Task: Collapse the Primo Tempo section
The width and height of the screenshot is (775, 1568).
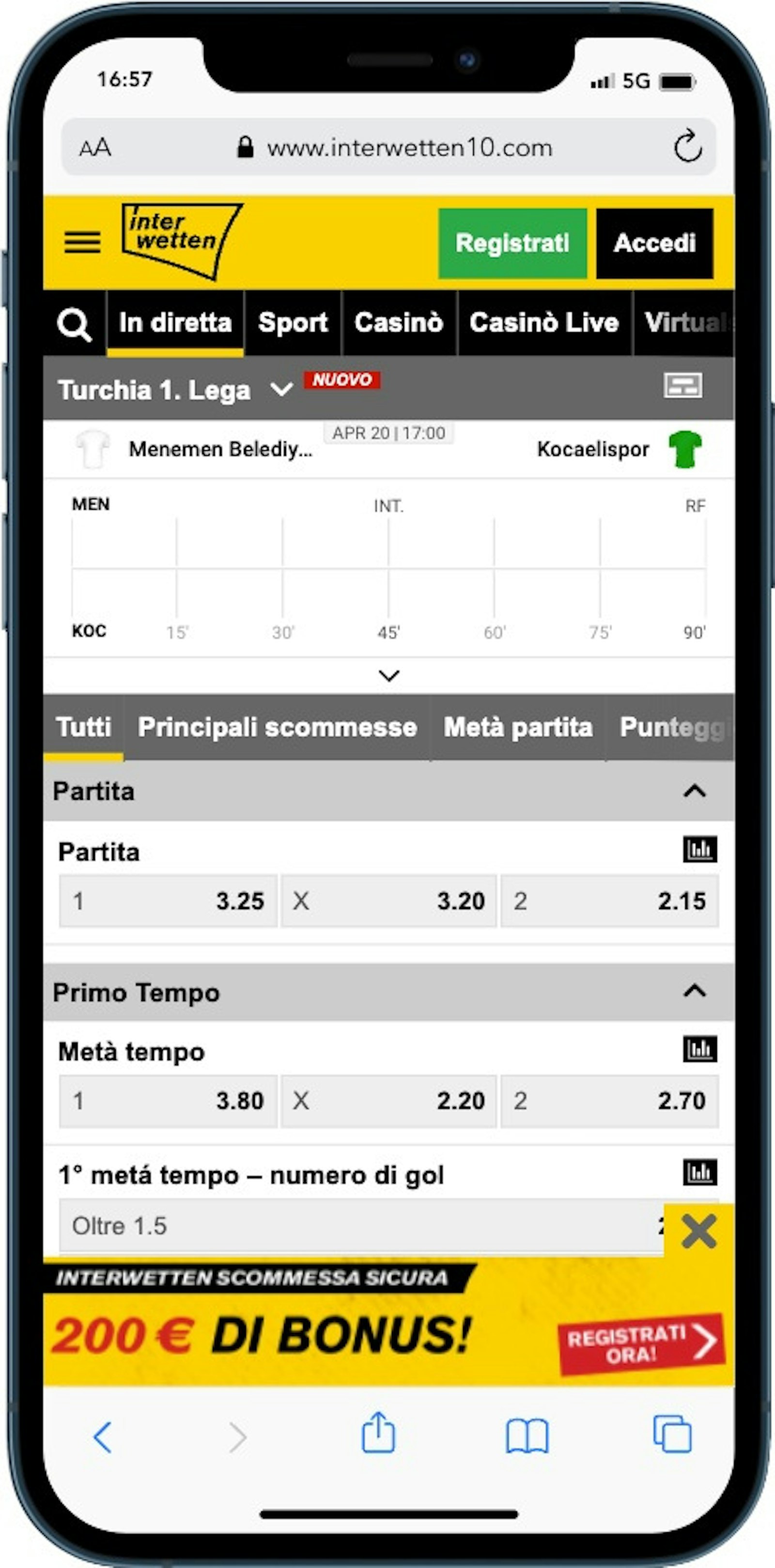Action: coord(694,991)
